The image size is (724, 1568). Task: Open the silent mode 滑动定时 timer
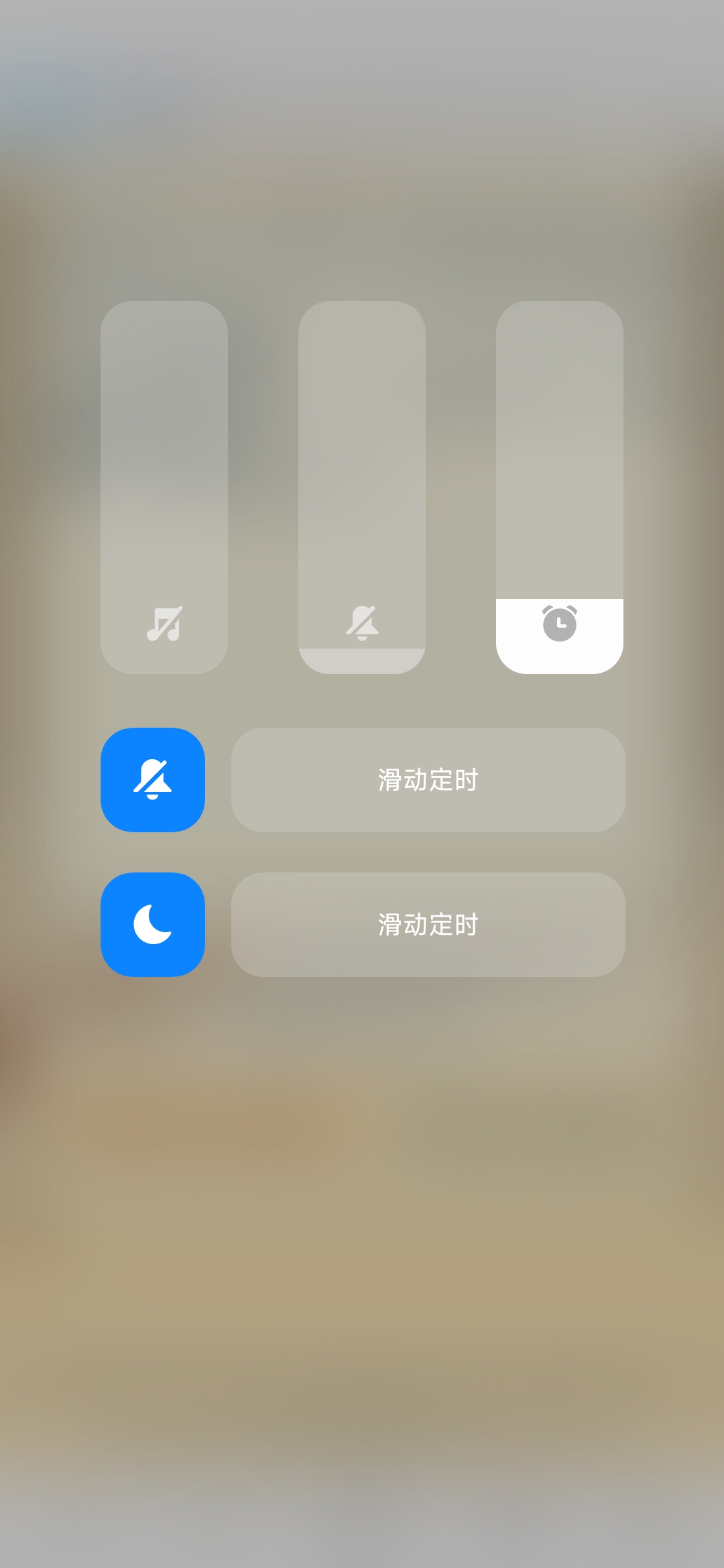428,779
